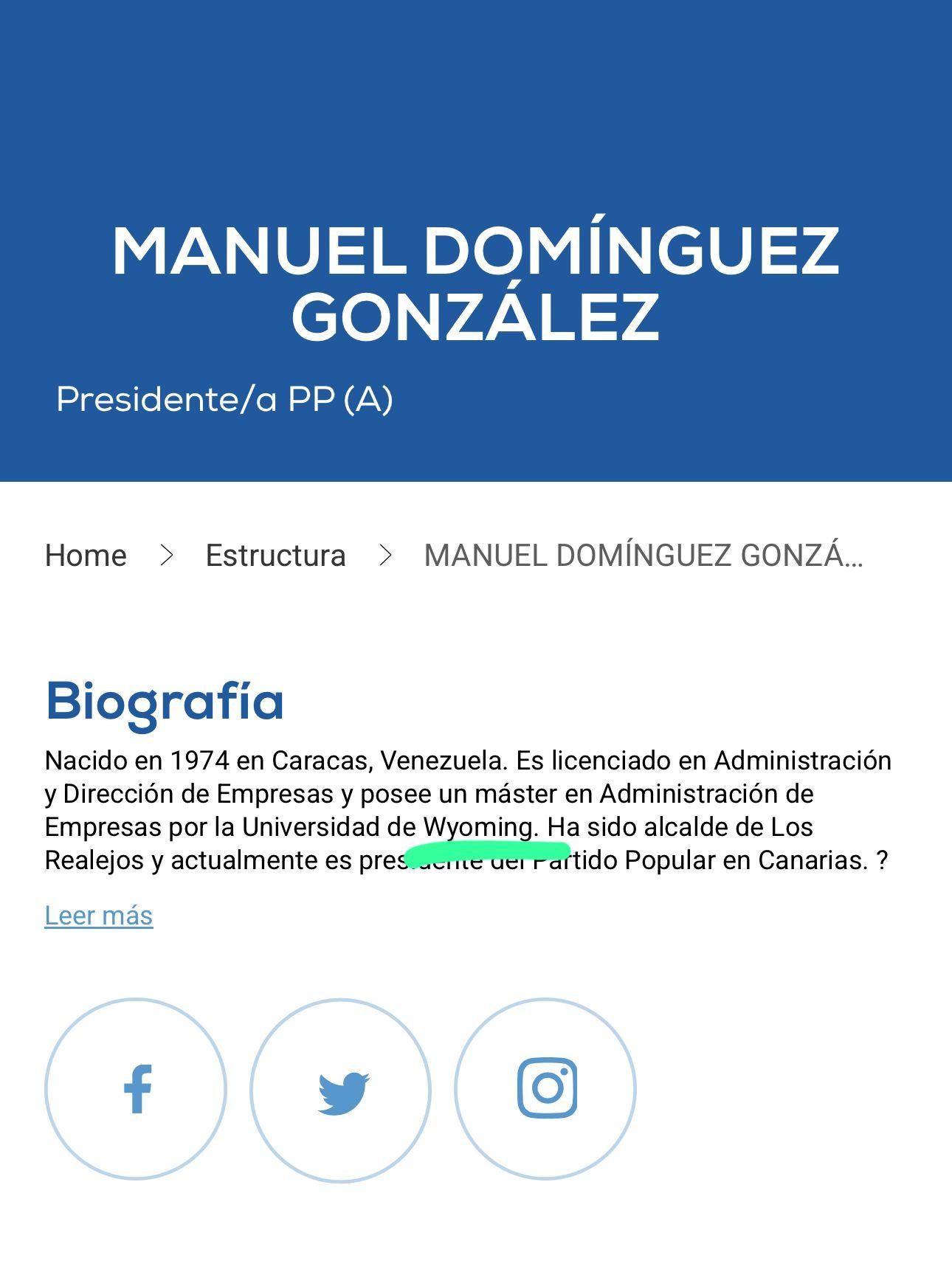Open Estructura from the breadcrumb trail
Viewport: 952px width, 1286px height.
[x=276, y=555]
